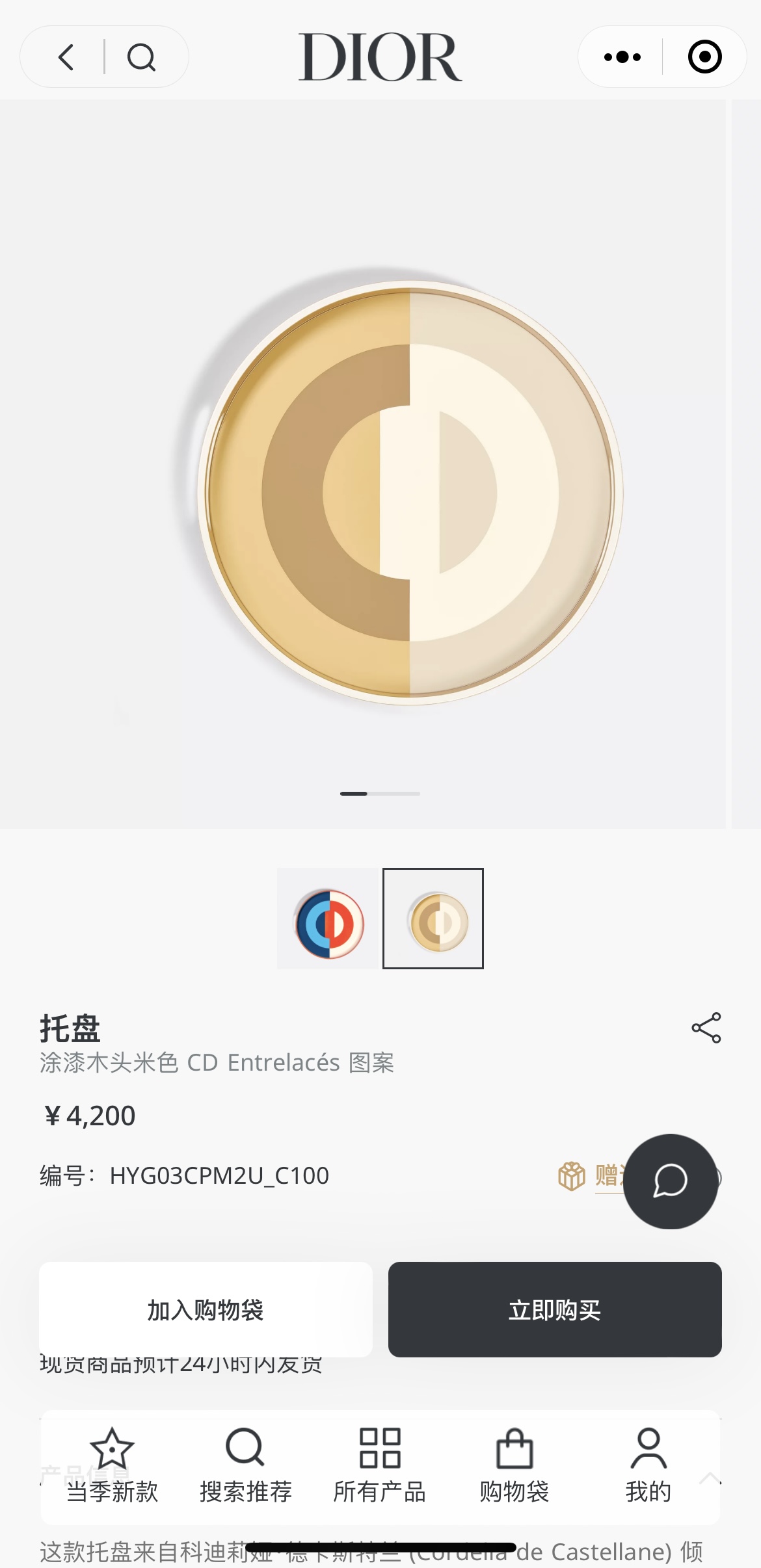The width and height of the screenshot is (761, 1568).
Task: Close the mini program via target icon
Action: tap(704, 57)
